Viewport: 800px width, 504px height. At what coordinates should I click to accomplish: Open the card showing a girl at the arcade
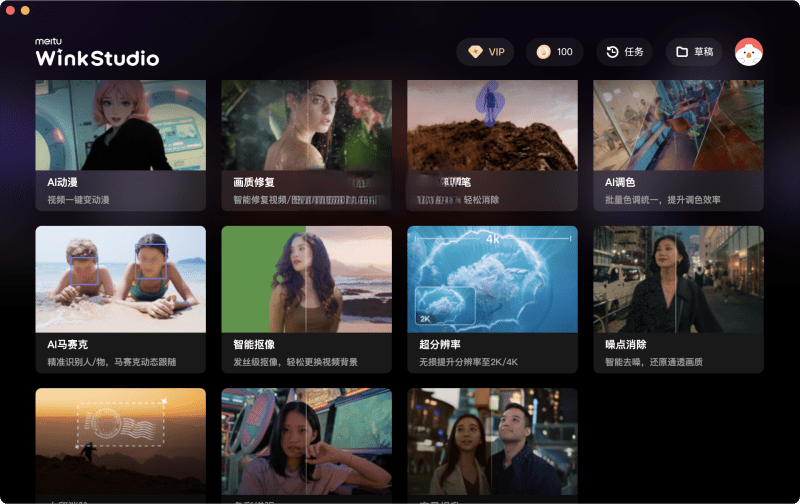click(306, 445)
